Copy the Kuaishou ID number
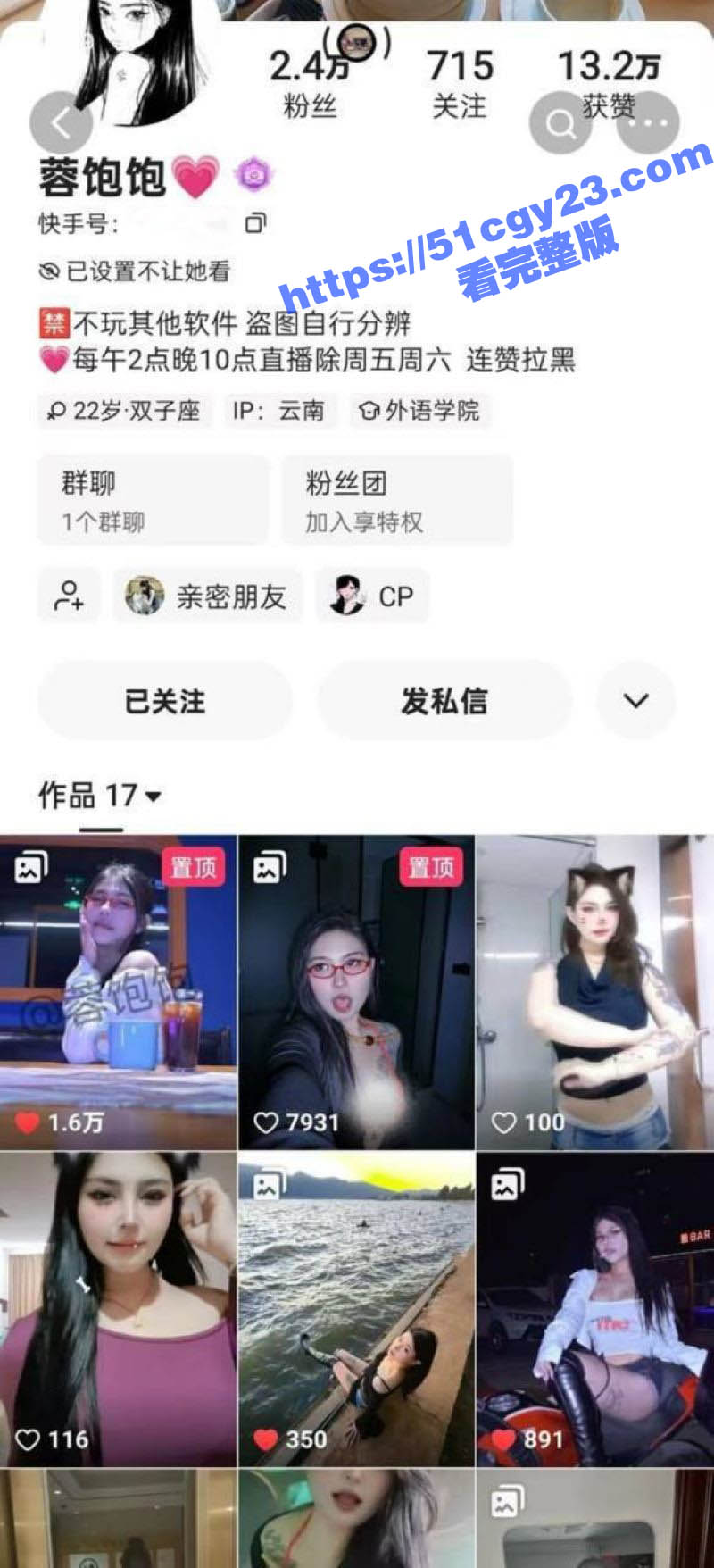 pyautogui.click(x=255, y=222)
